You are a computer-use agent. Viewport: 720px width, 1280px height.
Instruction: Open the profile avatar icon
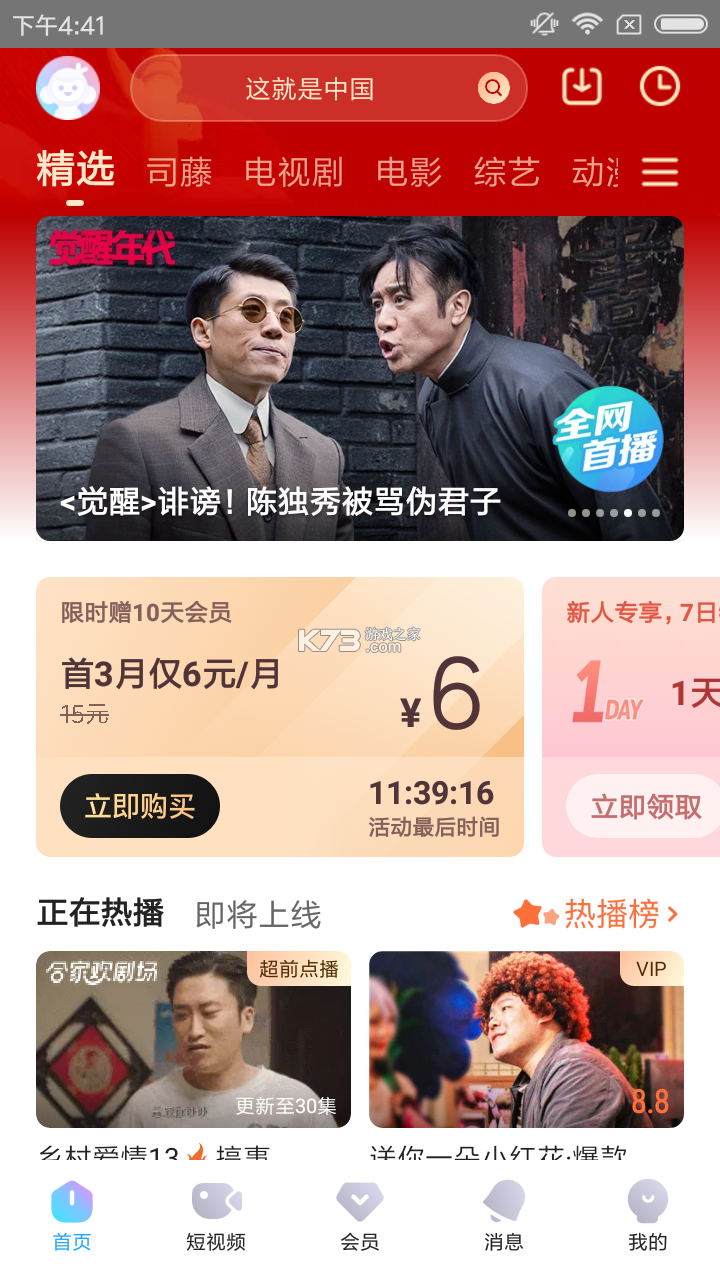tap(68, 88)
